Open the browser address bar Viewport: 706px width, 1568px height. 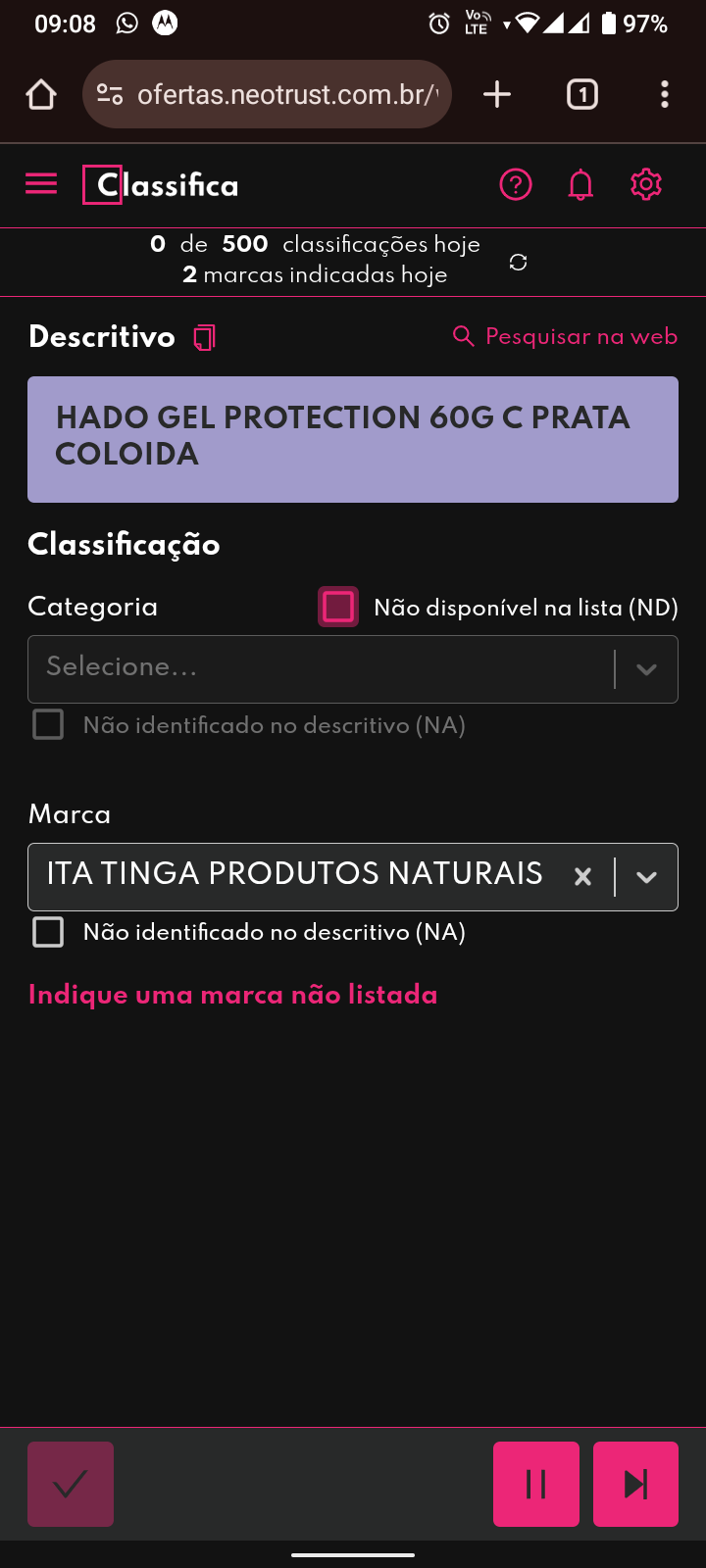(284, 95)
